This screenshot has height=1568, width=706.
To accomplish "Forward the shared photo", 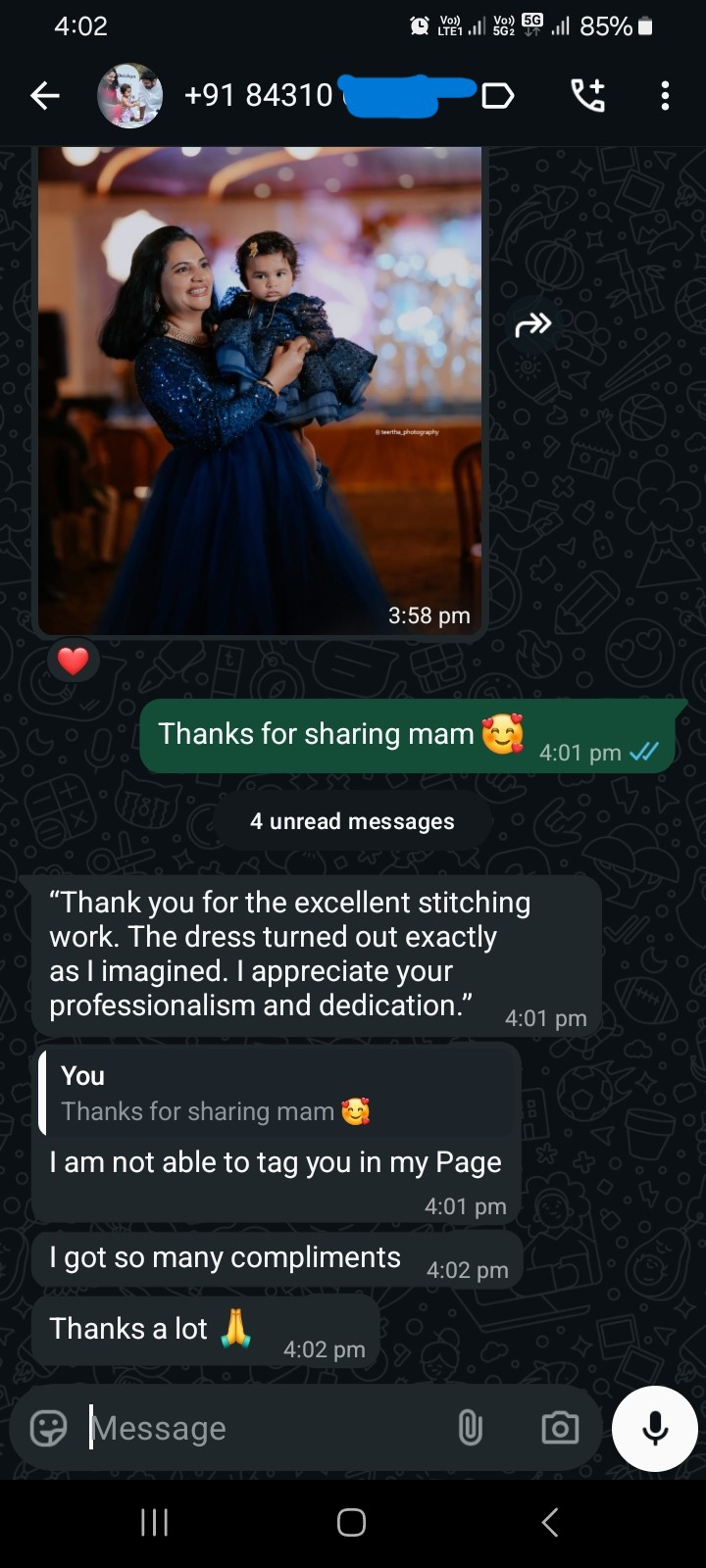I will pyautogui.click(x=532, y=324).
